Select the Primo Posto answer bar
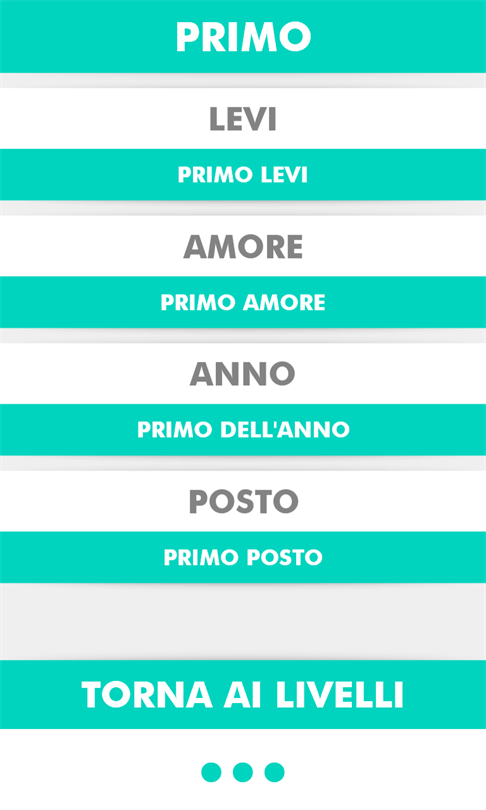 pos(243,557)
